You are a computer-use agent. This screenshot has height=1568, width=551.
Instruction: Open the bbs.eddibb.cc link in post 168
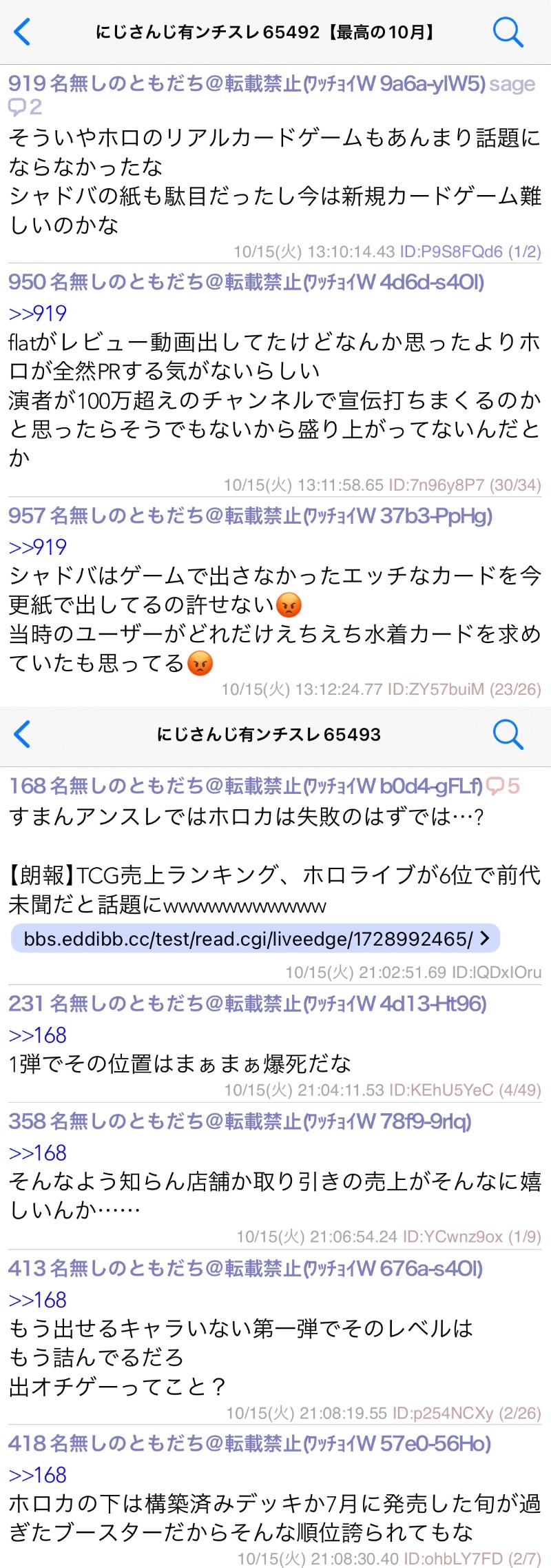255,939
